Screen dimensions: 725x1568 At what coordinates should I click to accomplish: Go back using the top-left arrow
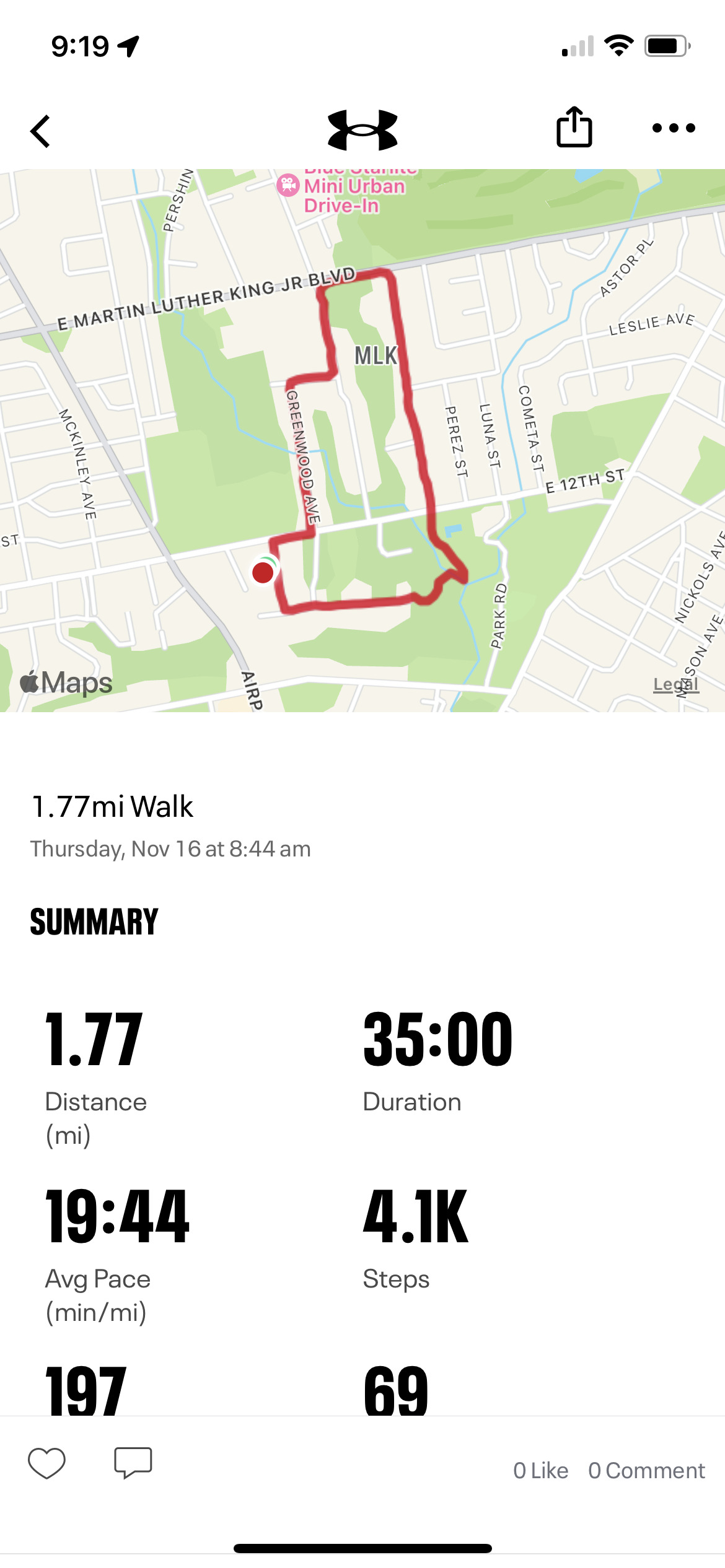click(40, 131)
